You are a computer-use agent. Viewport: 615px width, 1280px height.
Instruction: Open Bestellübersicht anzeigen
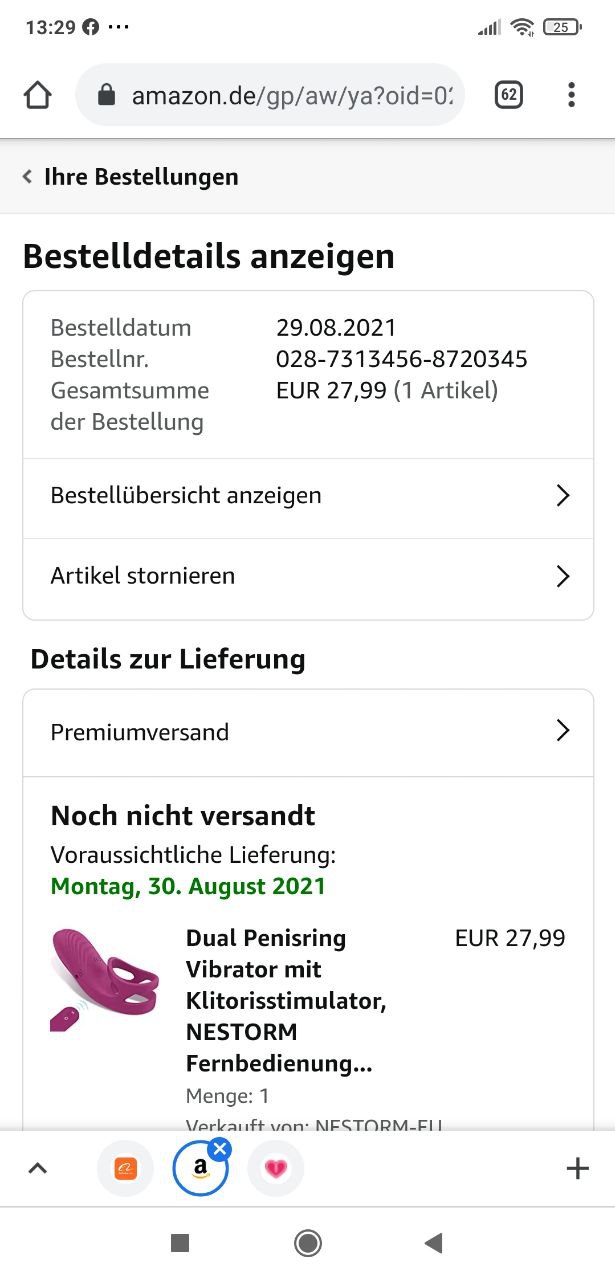(x=308, y=496)
